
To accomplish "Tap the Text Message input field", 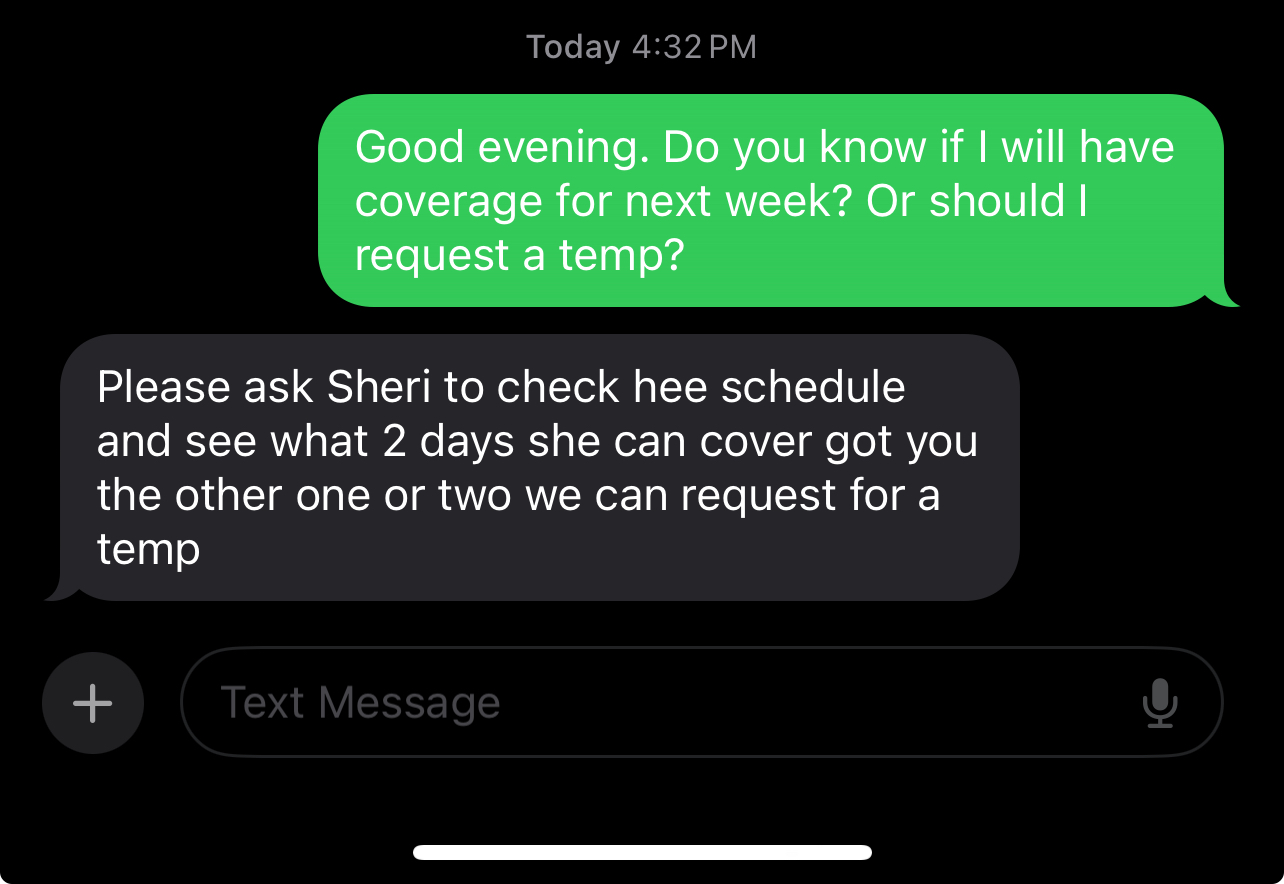I will point(640,703).
